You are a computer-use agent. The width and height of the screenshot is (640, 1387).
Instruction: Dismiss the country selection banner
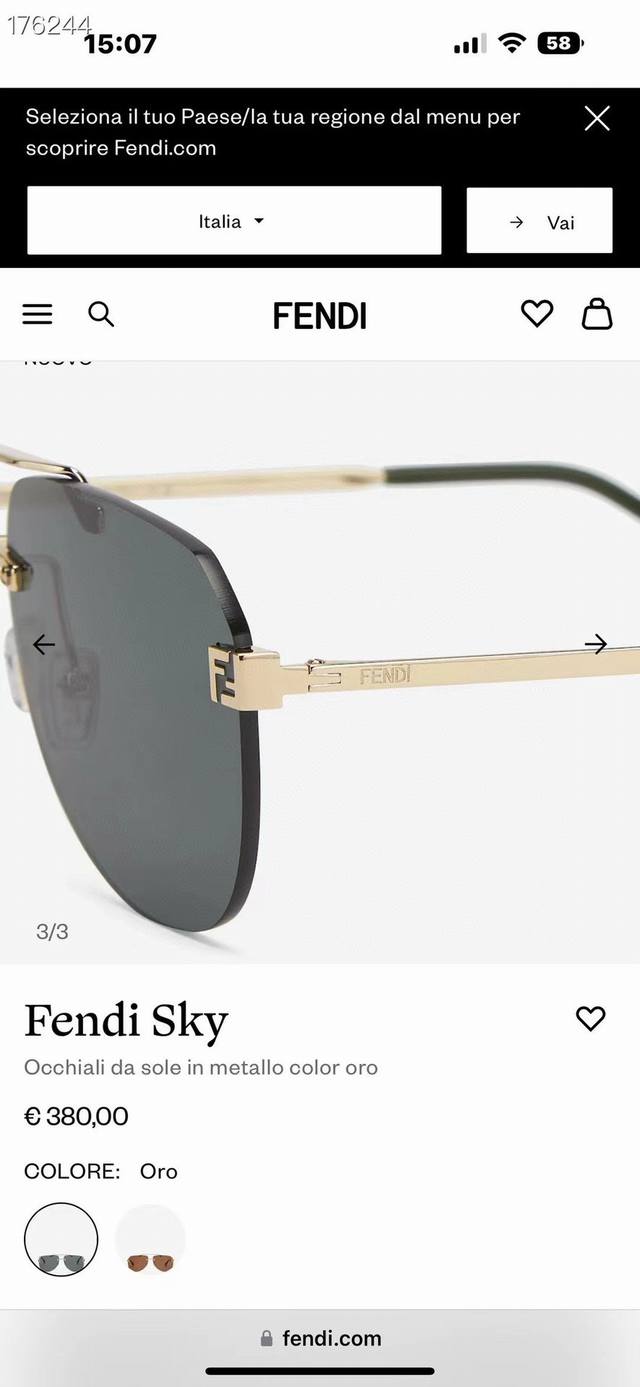click(x=597, y=119)
